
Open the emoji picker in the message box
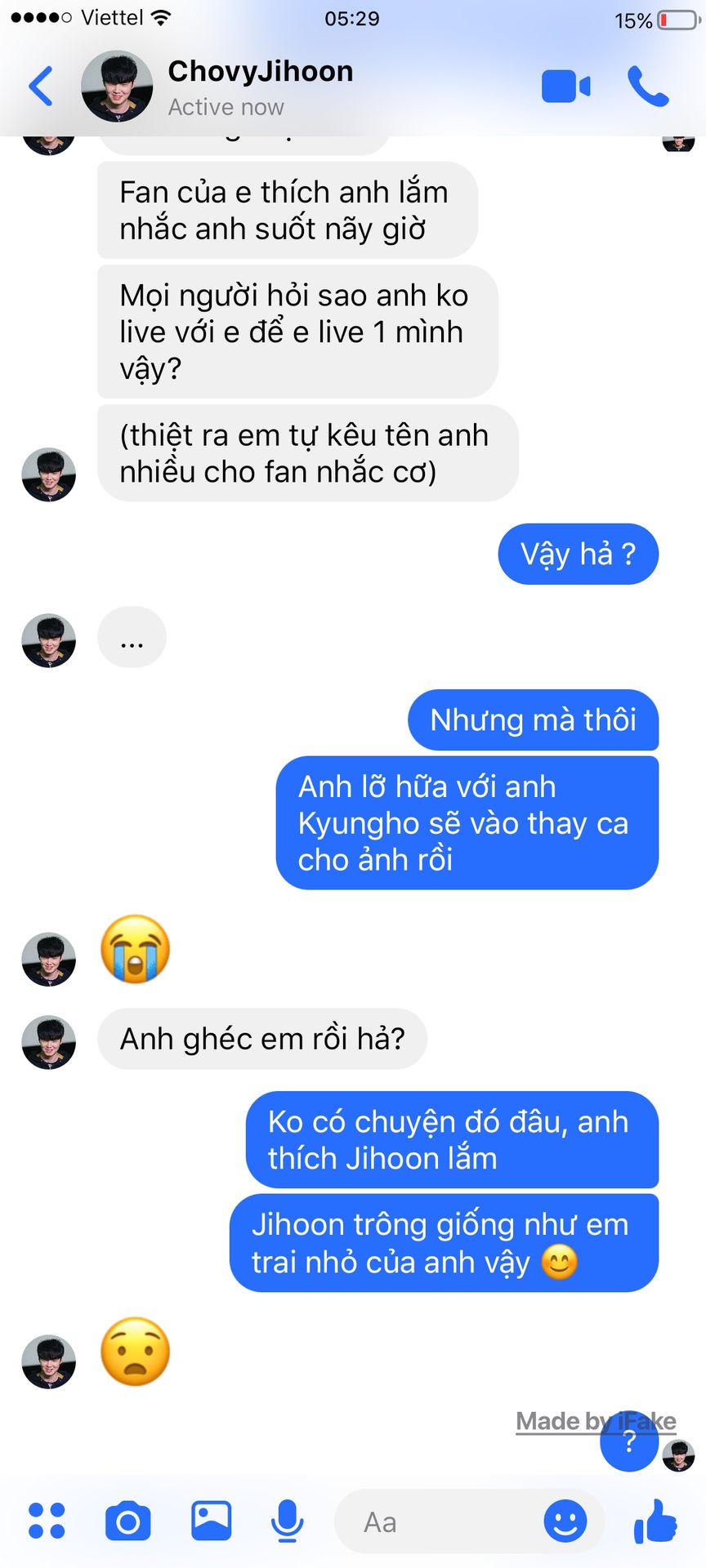[565, 1521]
